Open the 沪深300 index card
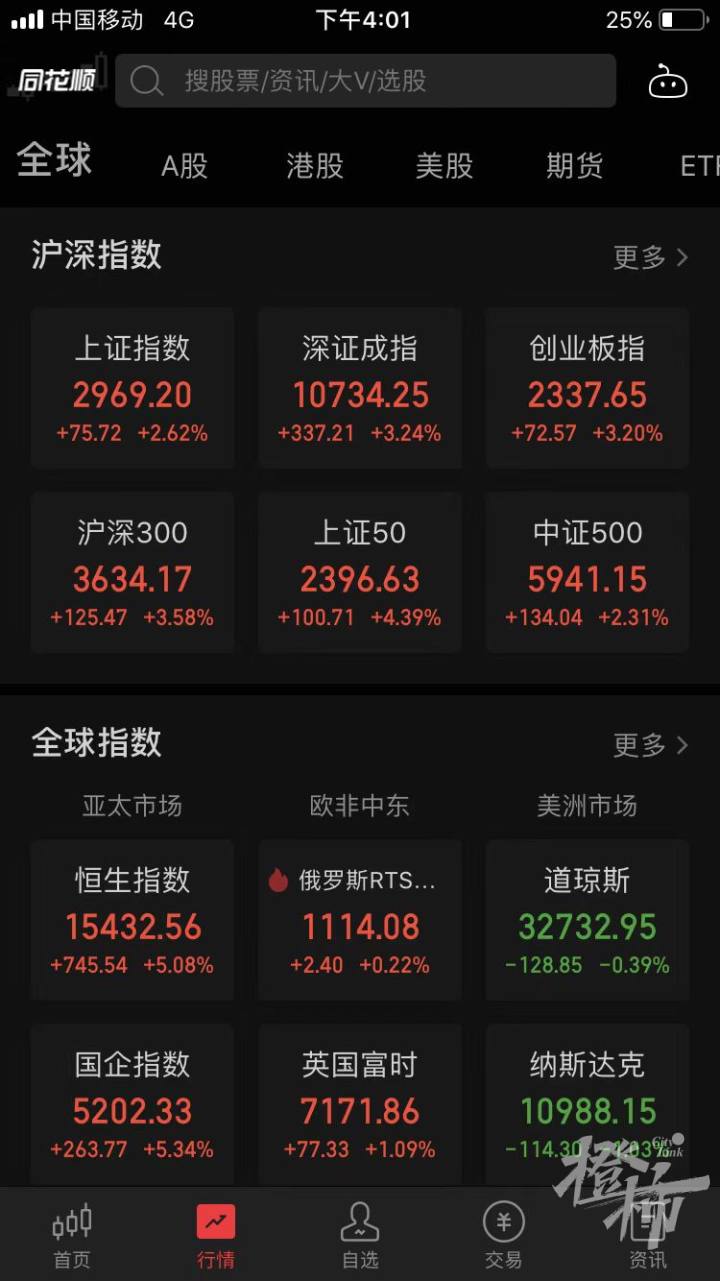Viewport: 720px width, 1281px height. [x=132, y=572]
